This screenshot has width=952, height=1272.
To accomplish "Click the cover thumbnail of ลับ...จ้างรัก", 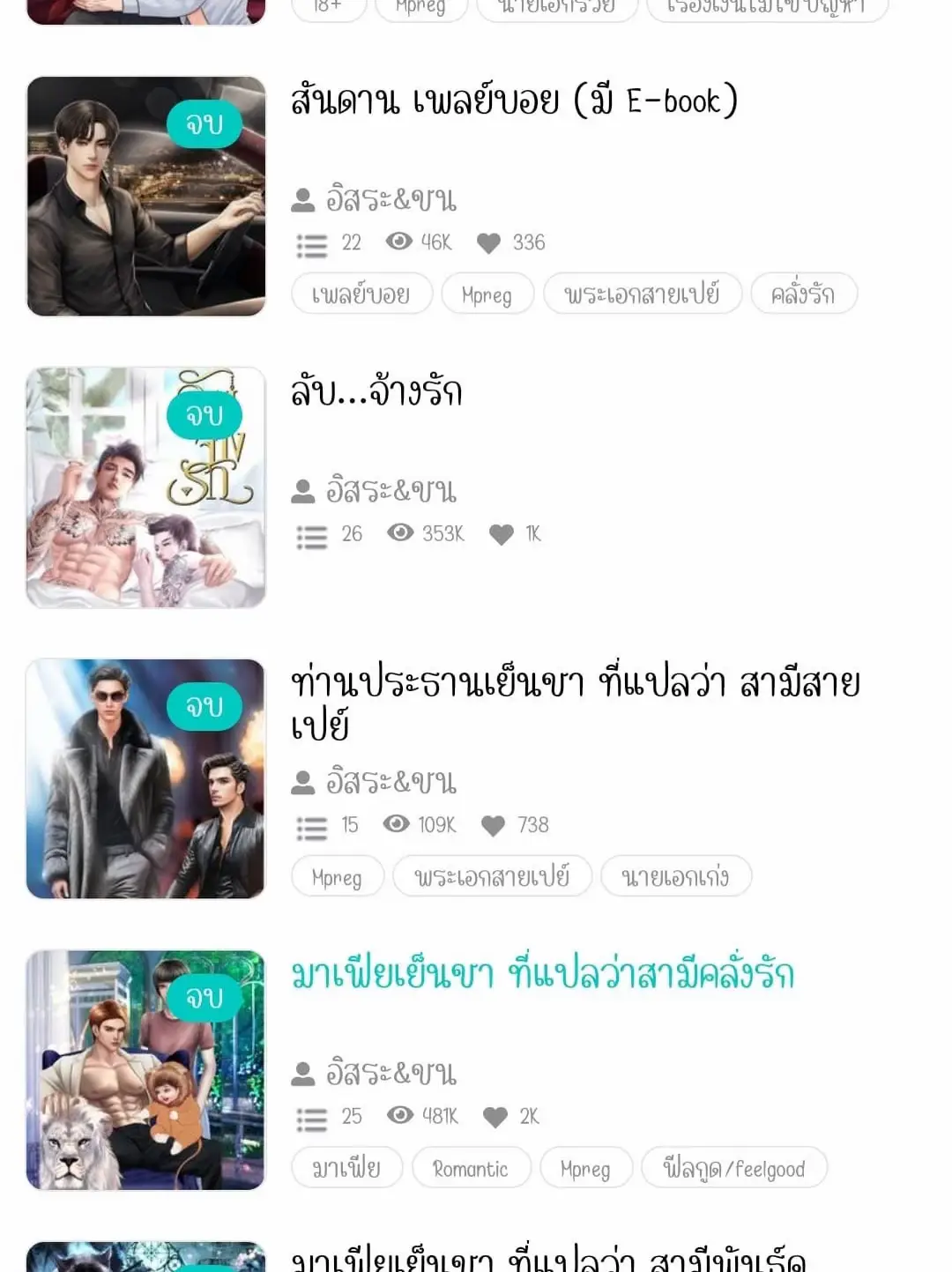I will 145,485.
